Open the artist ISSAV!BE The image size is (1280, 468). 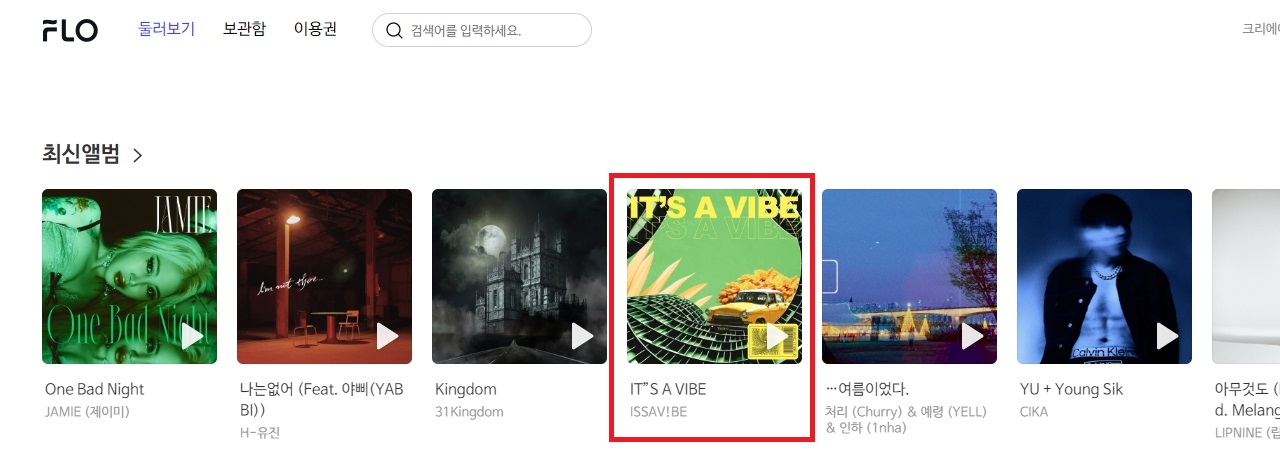pyautogui.click(x=658, y=411)
